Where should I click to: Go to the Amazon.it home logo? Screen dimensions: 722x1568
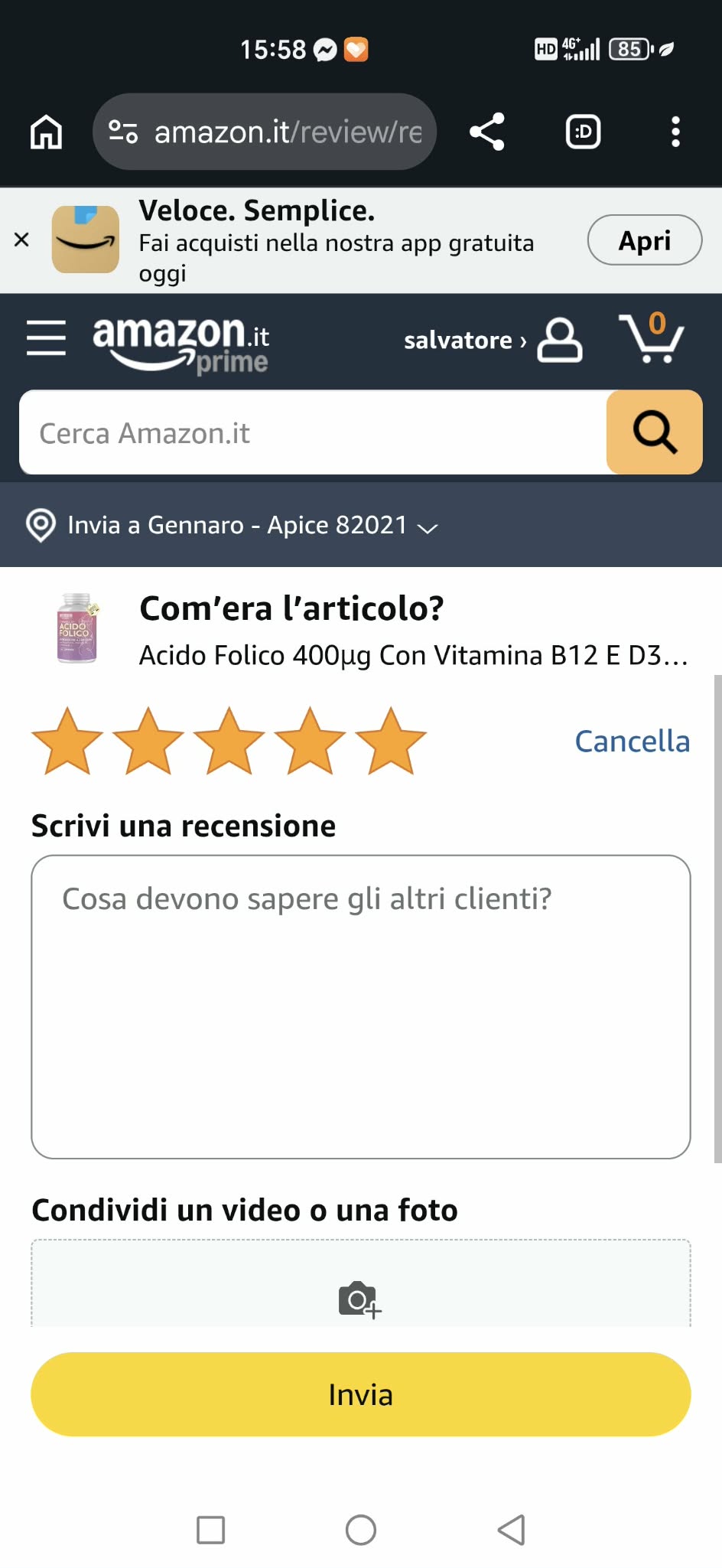coord(180,343)
